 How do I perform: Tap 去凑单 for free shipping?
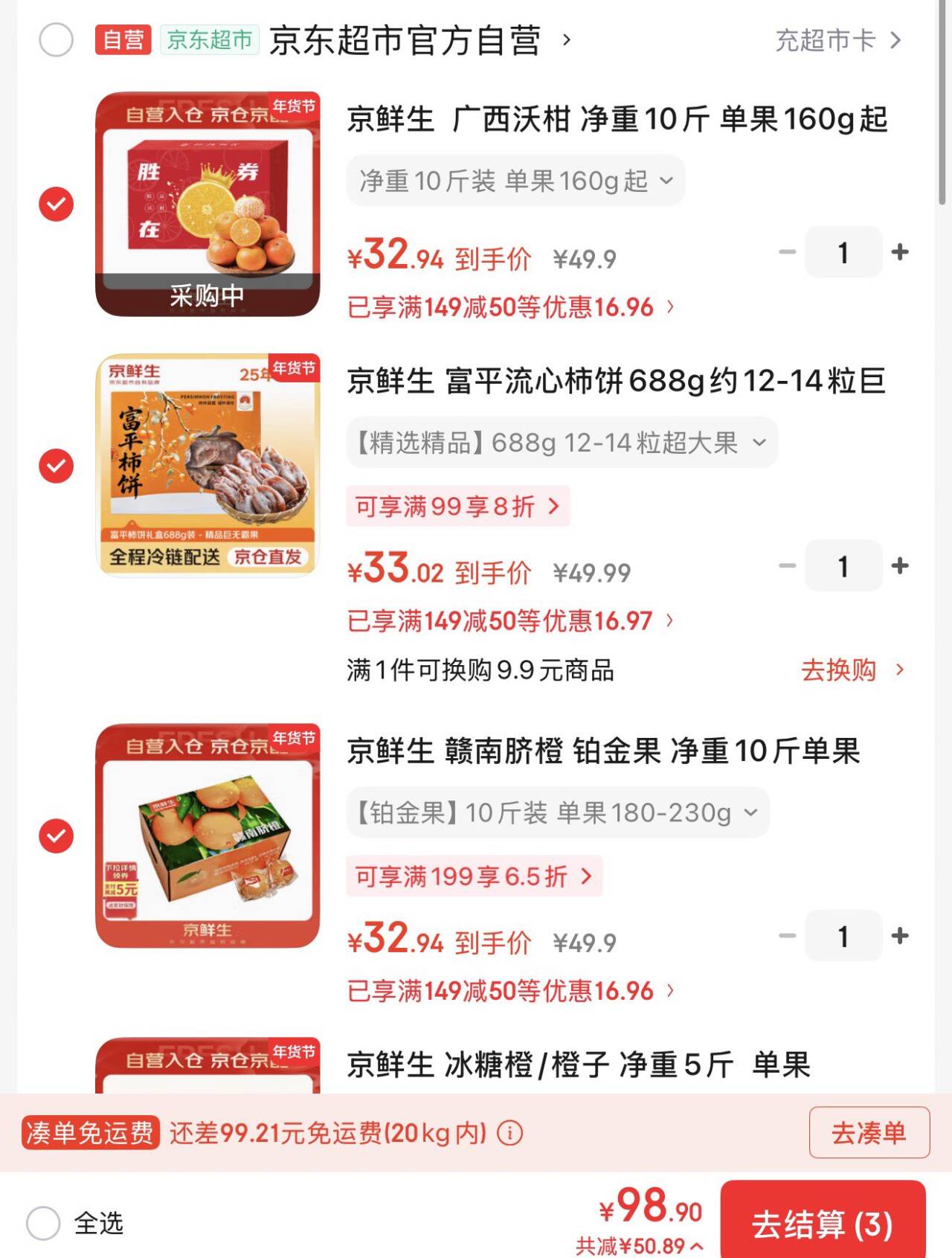[x=869, y=1133]
